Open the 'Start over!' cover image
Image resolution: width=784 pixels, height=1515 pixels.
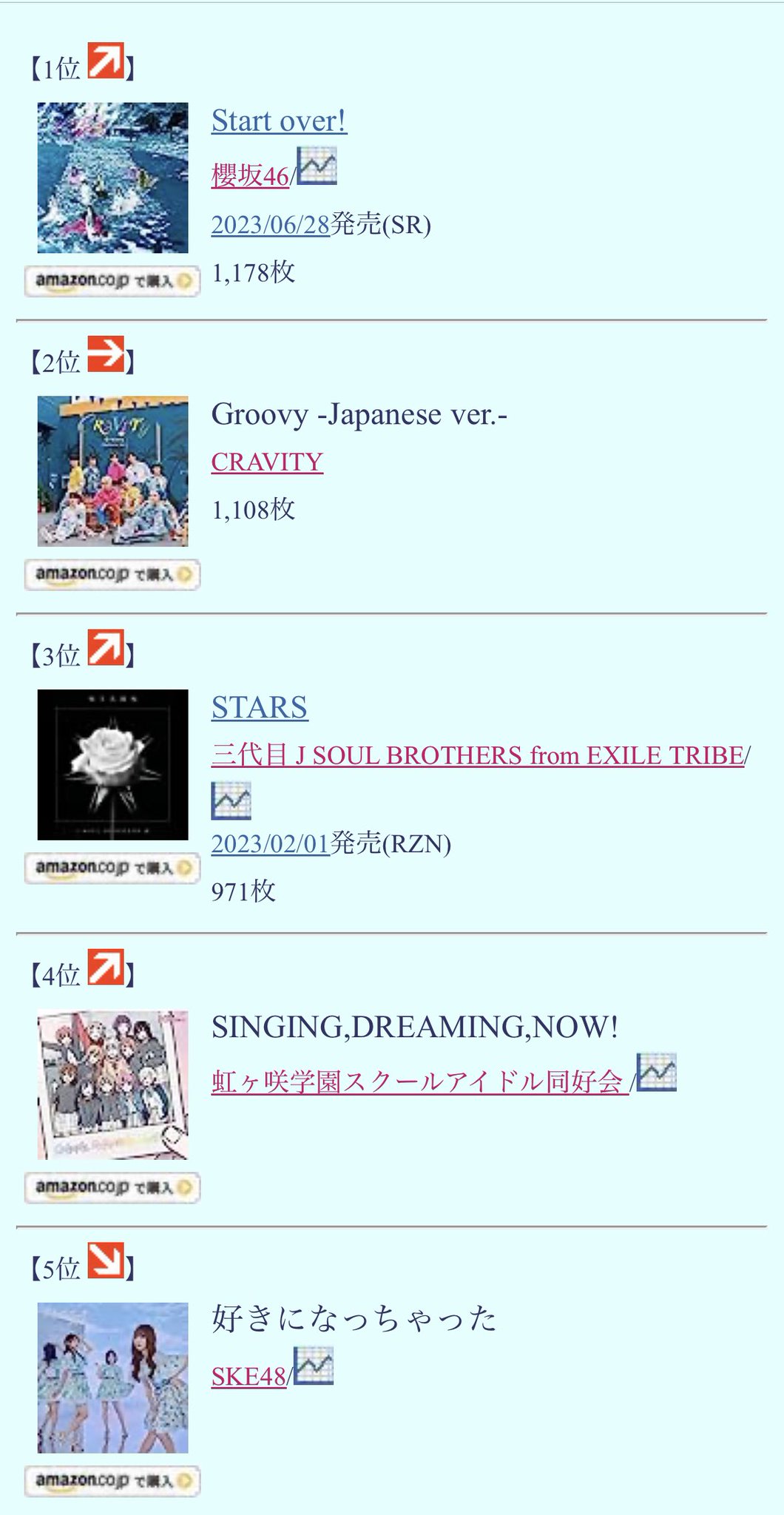coord(113,178)
